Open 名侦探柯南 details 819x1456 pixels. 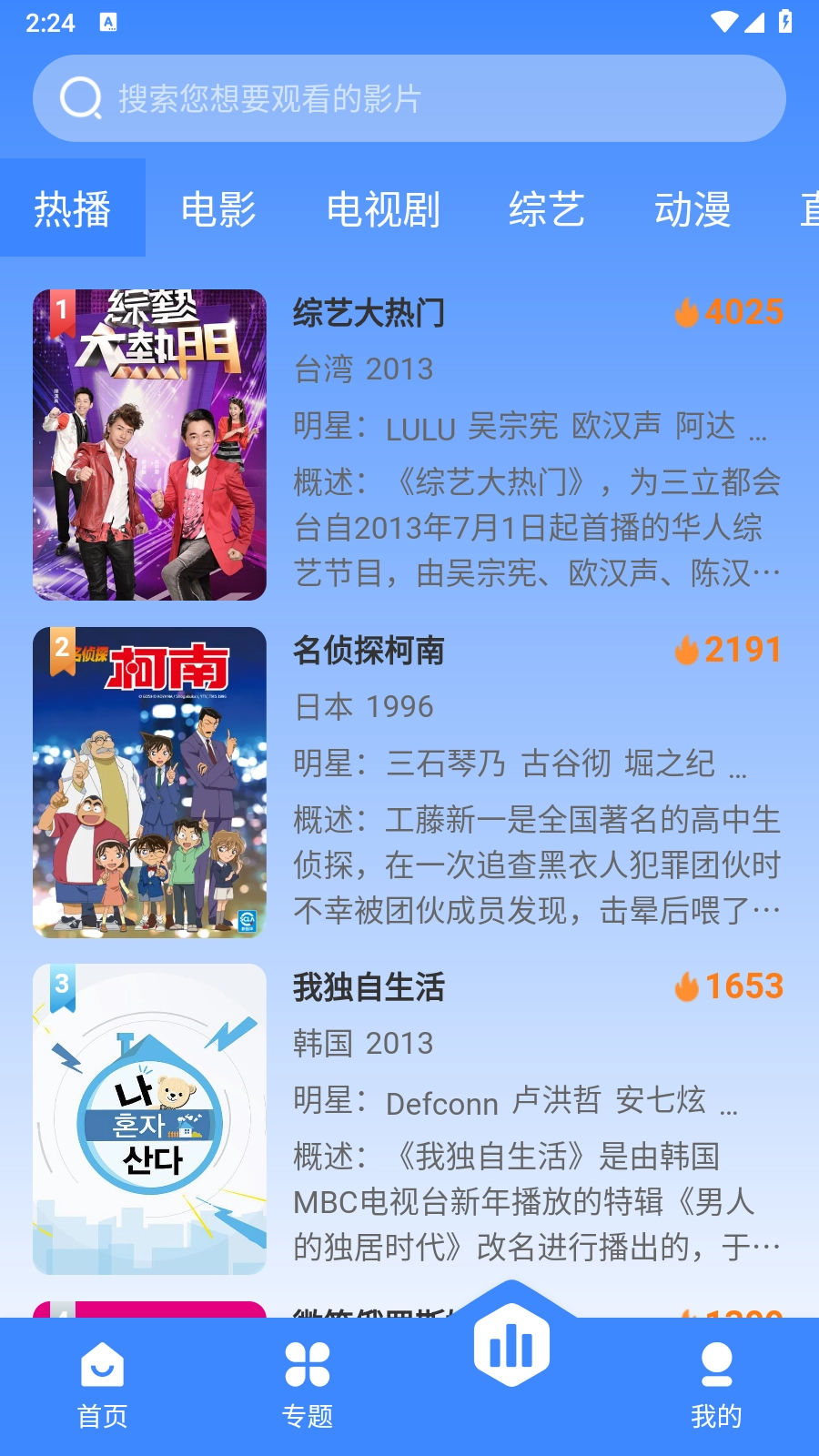point(409,782)
